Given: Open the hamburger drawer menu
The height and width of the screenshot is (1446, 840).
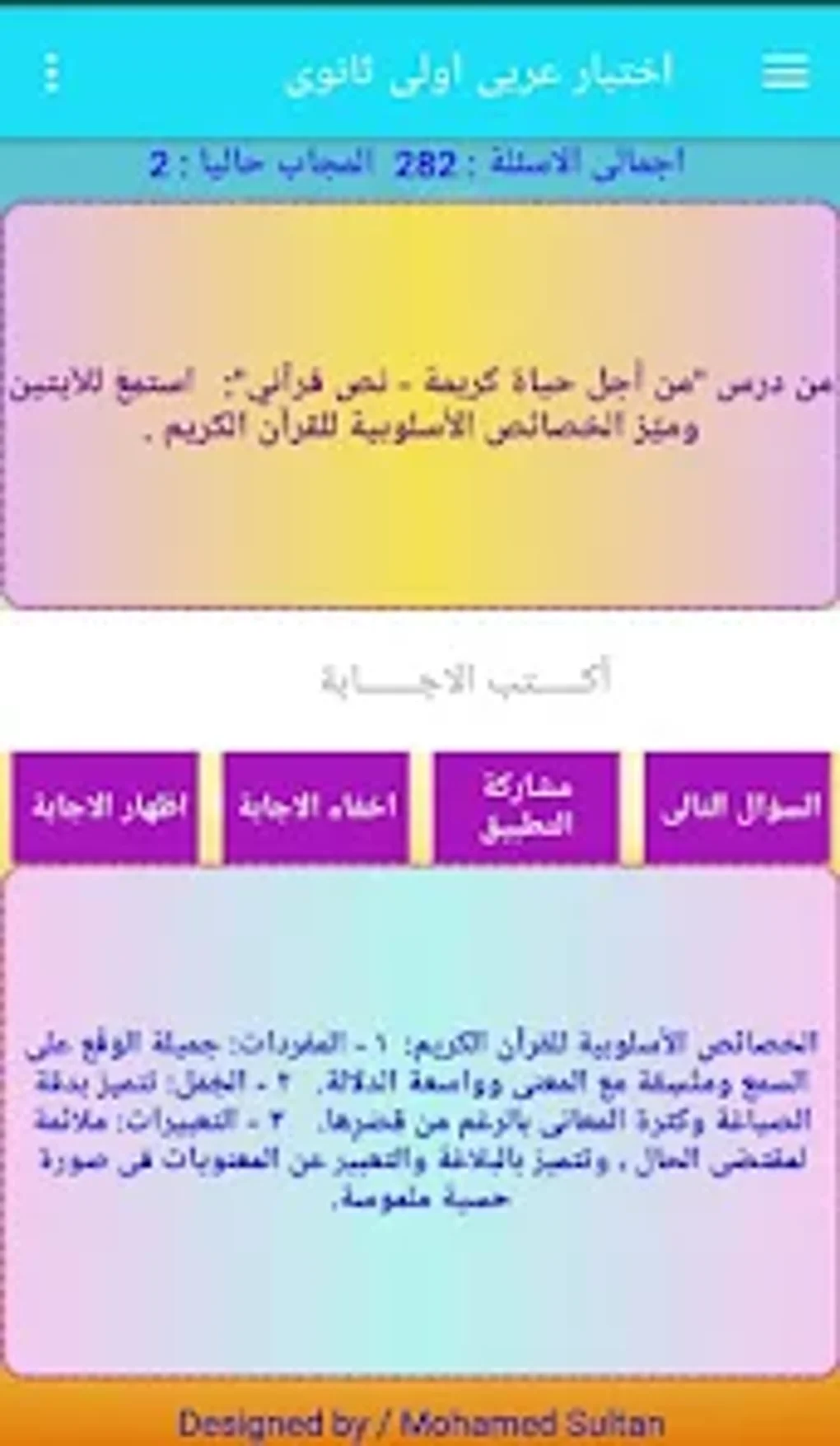Looking at the screenshot, I should tap(785, 73).
